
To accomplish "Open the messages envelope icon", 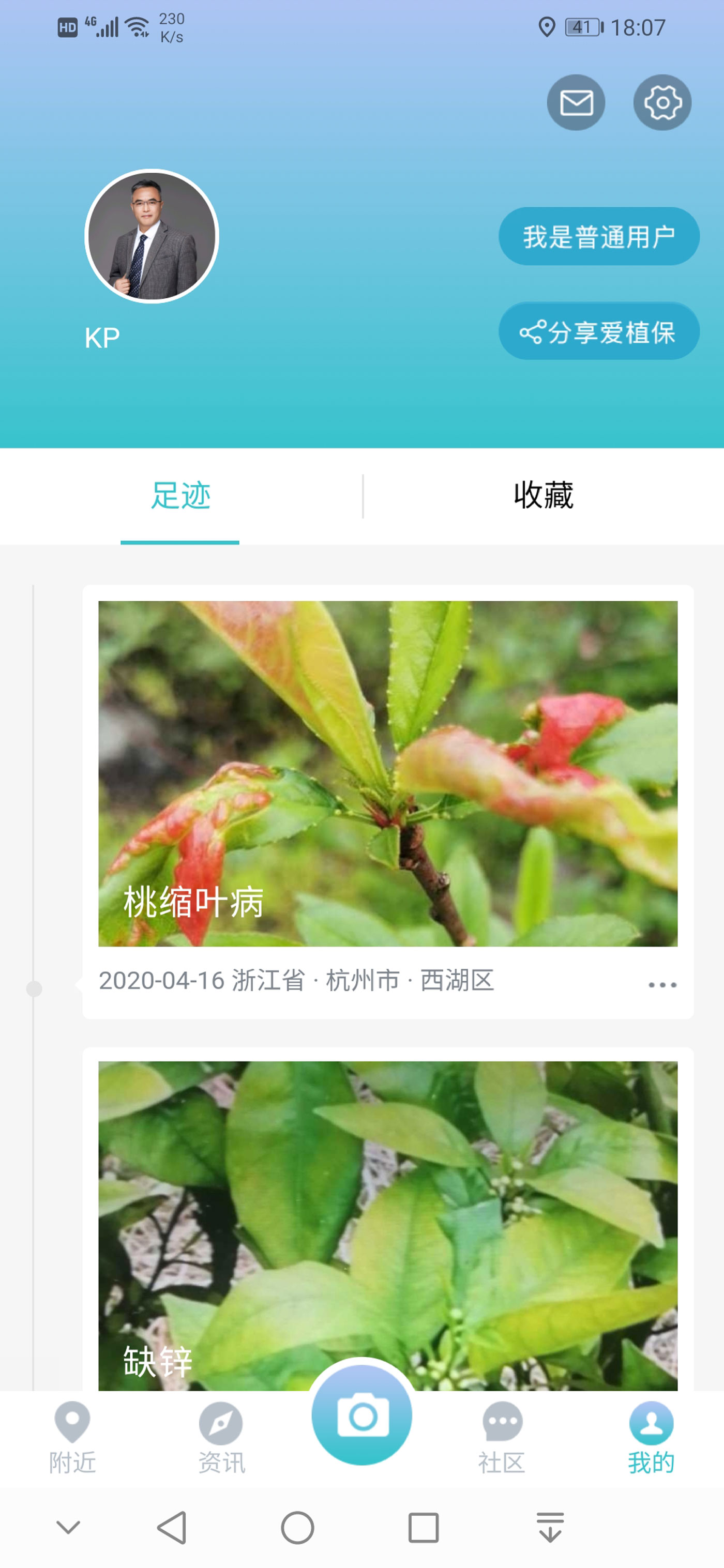I will point(576,102).
